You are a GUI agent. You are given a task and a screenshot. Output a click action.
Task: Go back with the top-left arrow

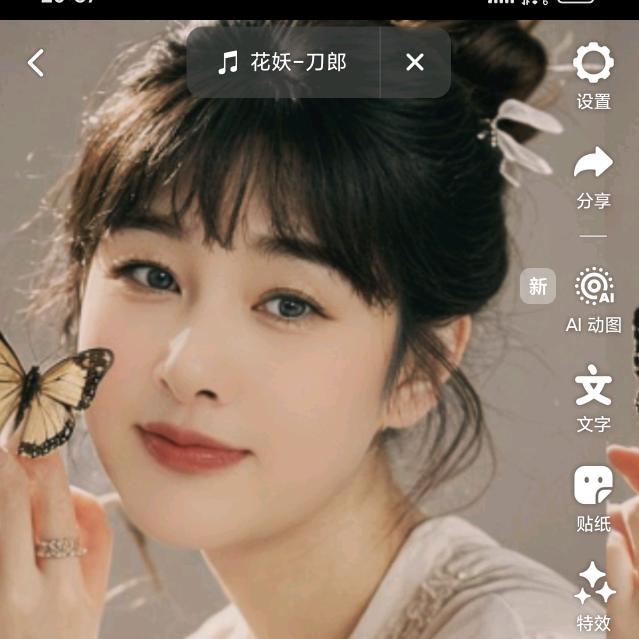36,63
